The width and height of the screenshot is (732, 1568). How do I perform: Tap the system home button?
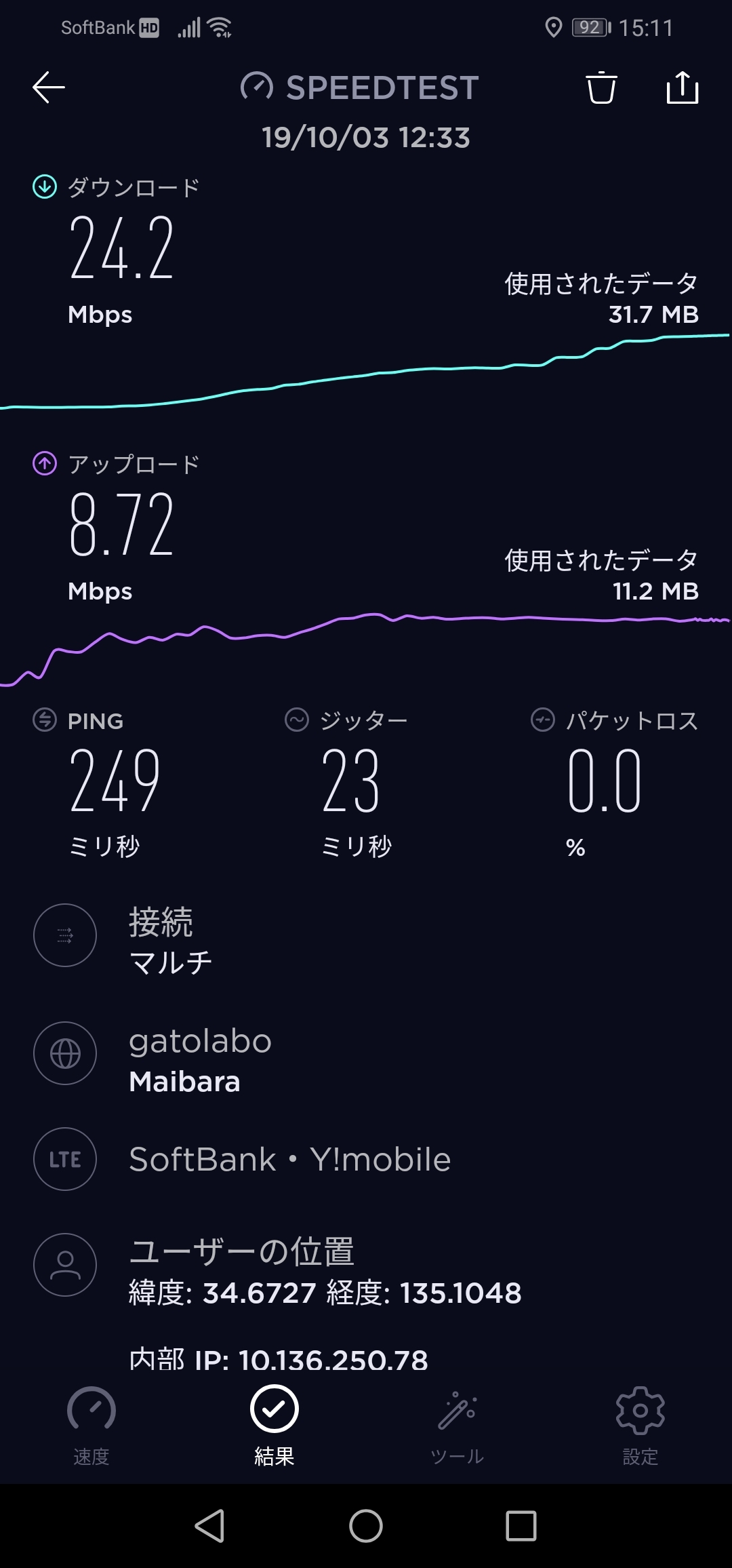pos(366,1527)
